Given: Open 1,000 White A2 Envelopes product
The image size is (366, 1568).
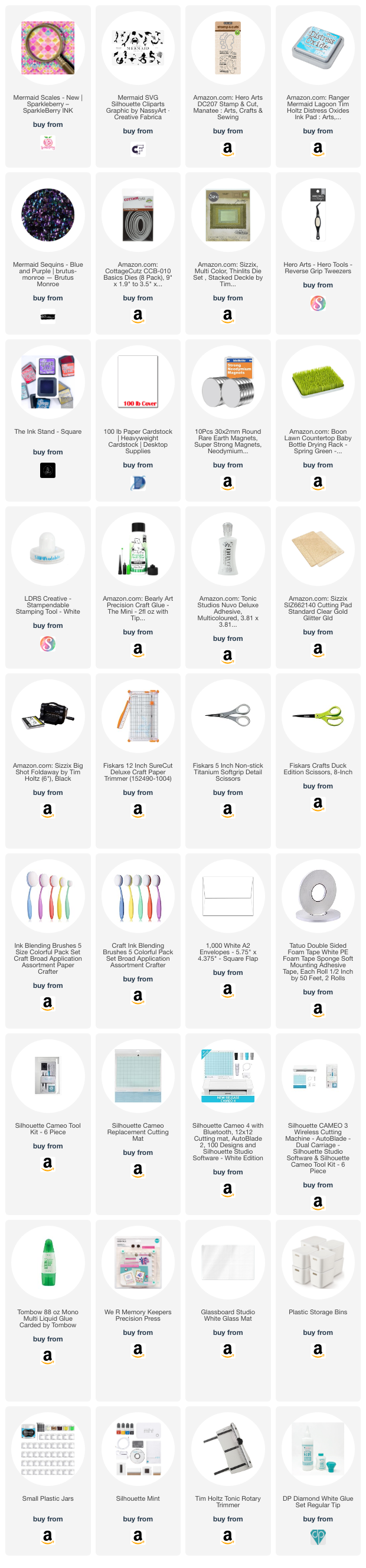Looking at the screenshot, I should click(228, 941).
